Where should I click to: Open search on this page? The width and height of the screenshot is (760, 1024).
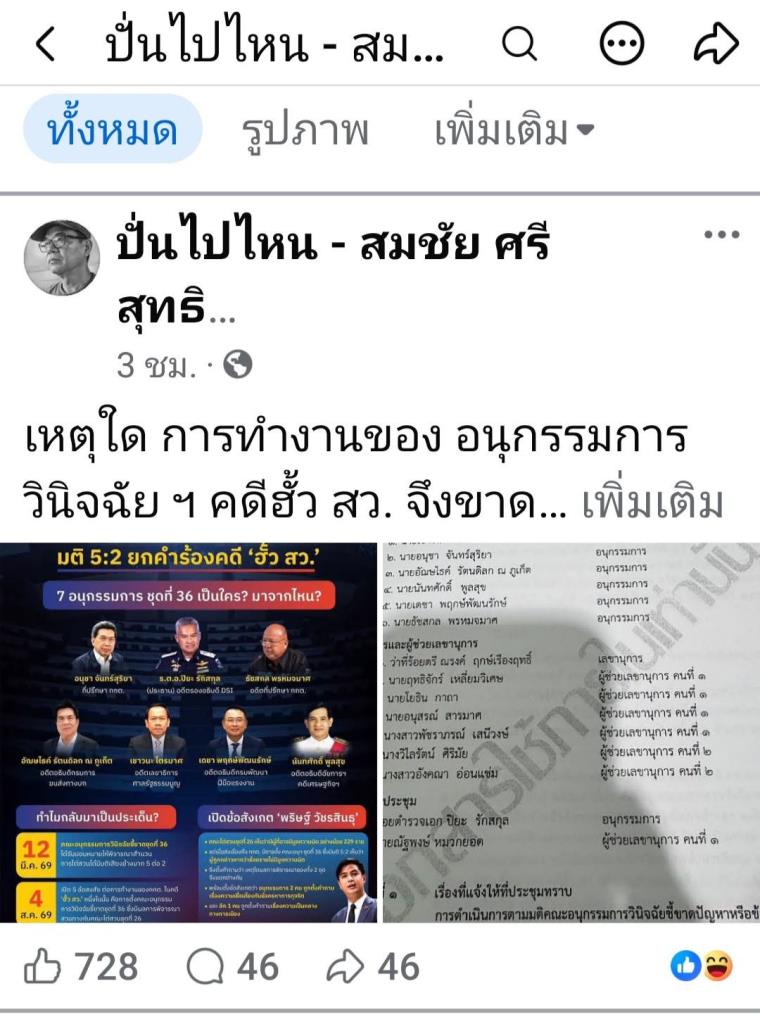[x=520, y=44]
